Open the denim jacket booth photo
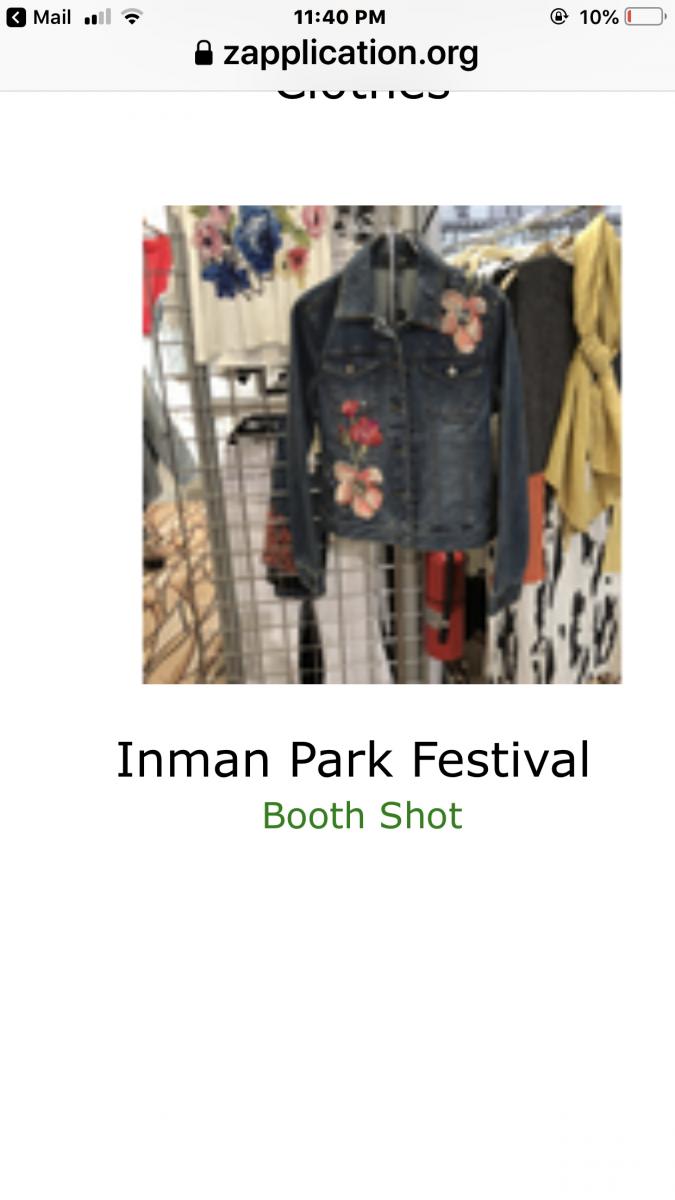The height and width of the screenshot is (1200, 675). click(x=382, y=445)
